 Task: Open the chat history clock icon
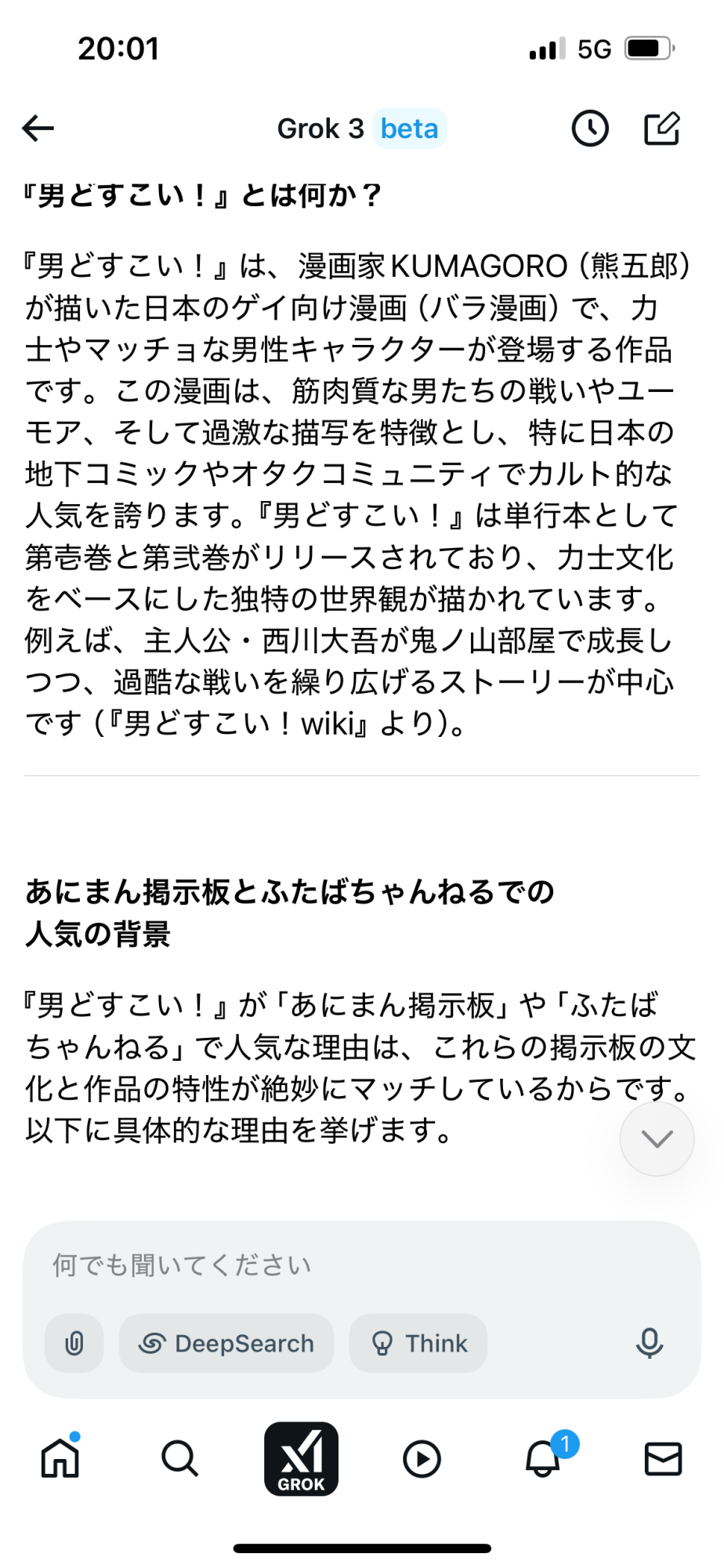click(x=590, y=129)
